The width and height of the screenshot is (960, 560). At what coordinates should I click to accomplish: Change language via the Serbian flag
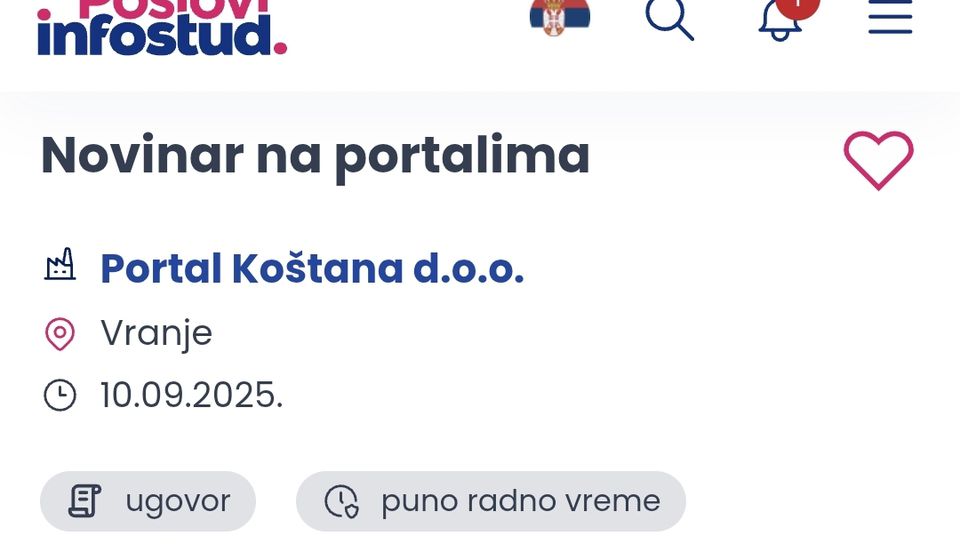click(x=560, y=16)
